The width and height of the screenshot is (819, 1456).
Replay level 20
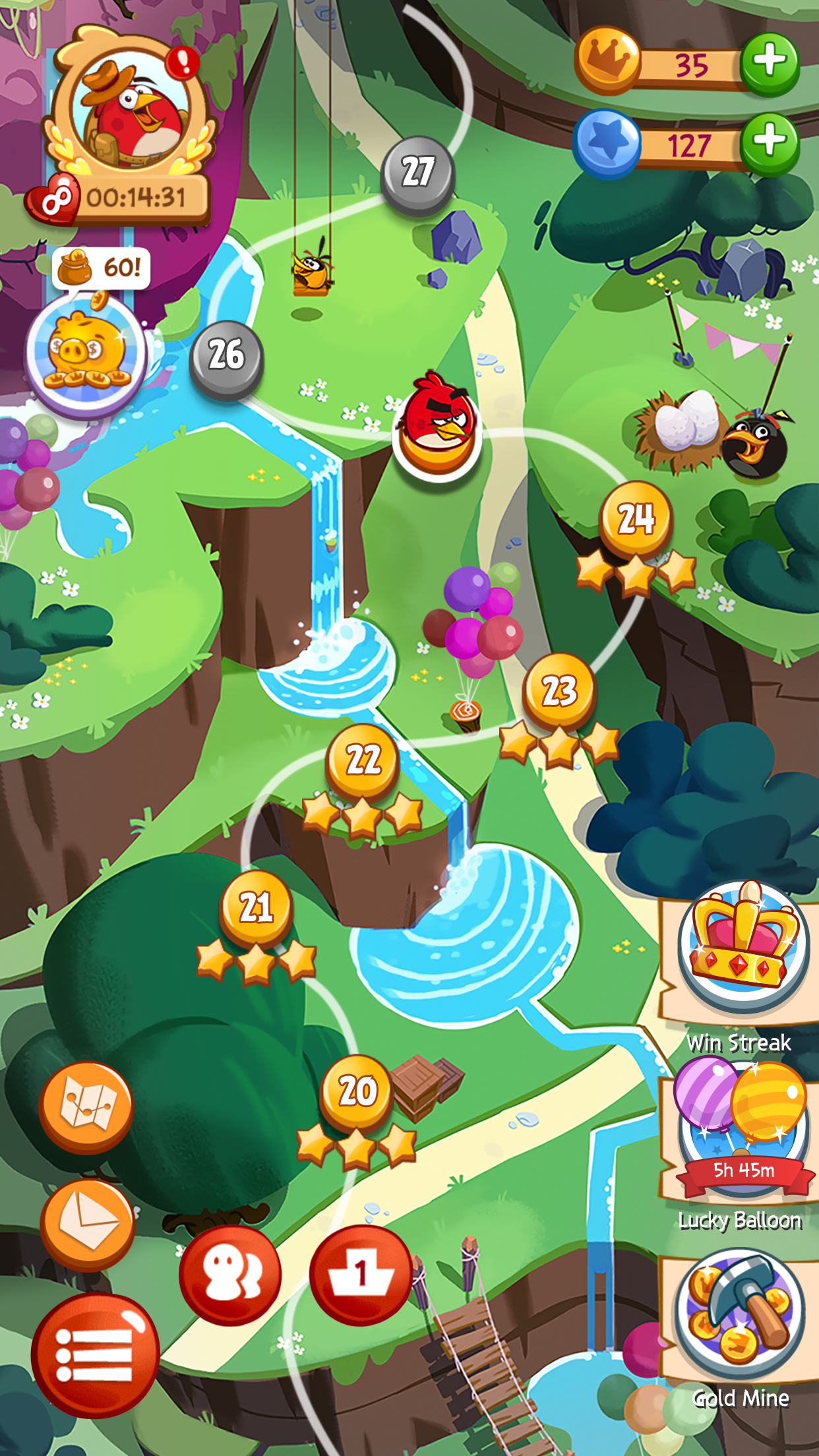pos(357,1091)
